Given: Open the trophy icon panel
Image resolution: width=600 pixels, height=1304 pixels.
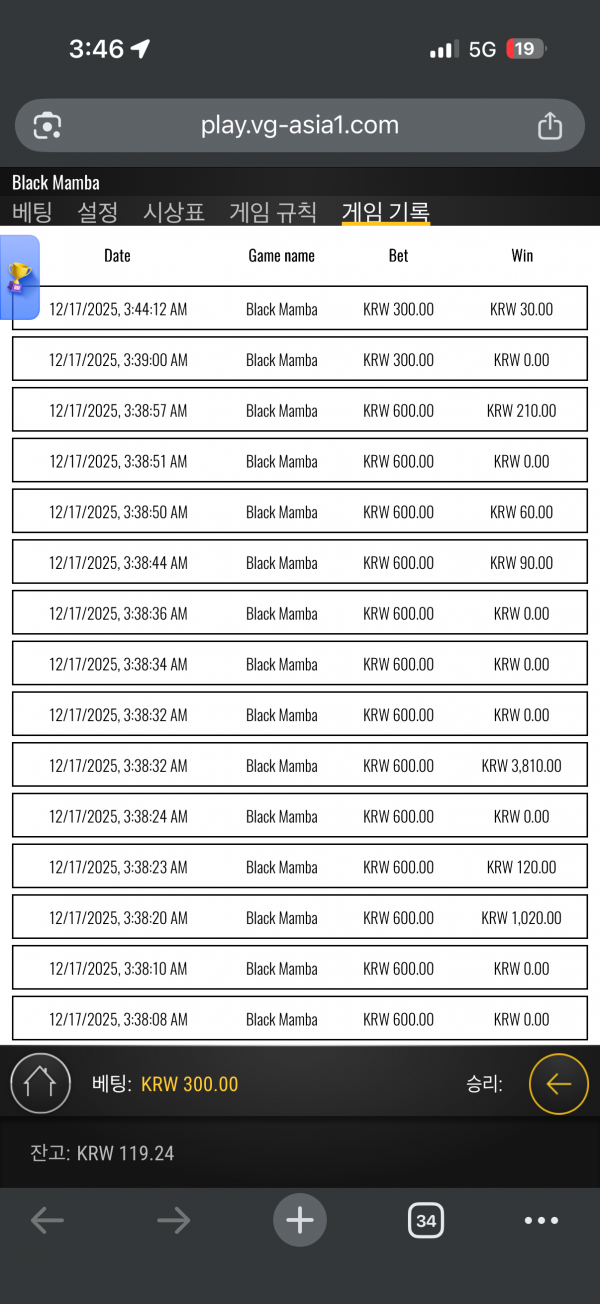Looking at the screenshot, I should point(19,277).
